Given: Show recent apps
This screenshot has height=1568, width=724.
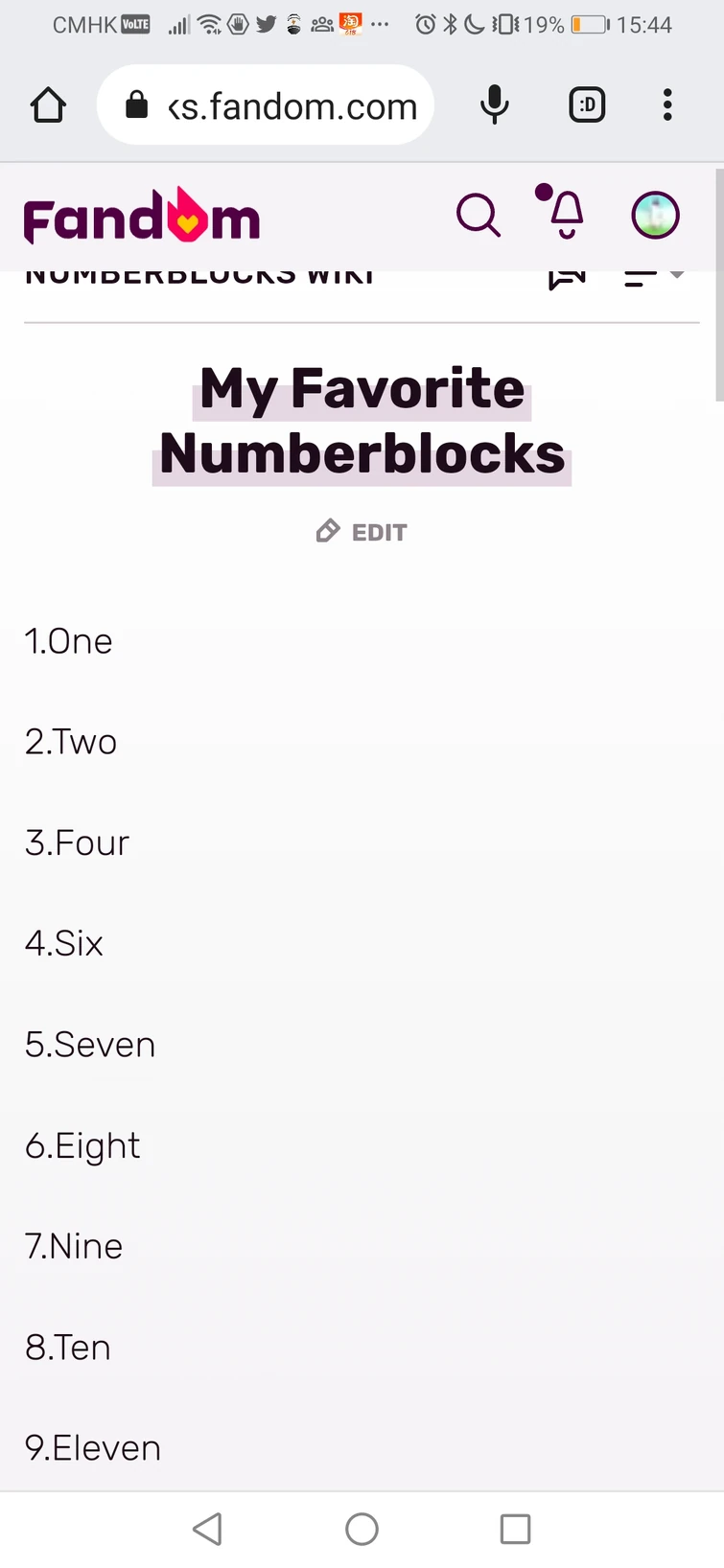Looking at the screenshot, I should coord(515,1529).
